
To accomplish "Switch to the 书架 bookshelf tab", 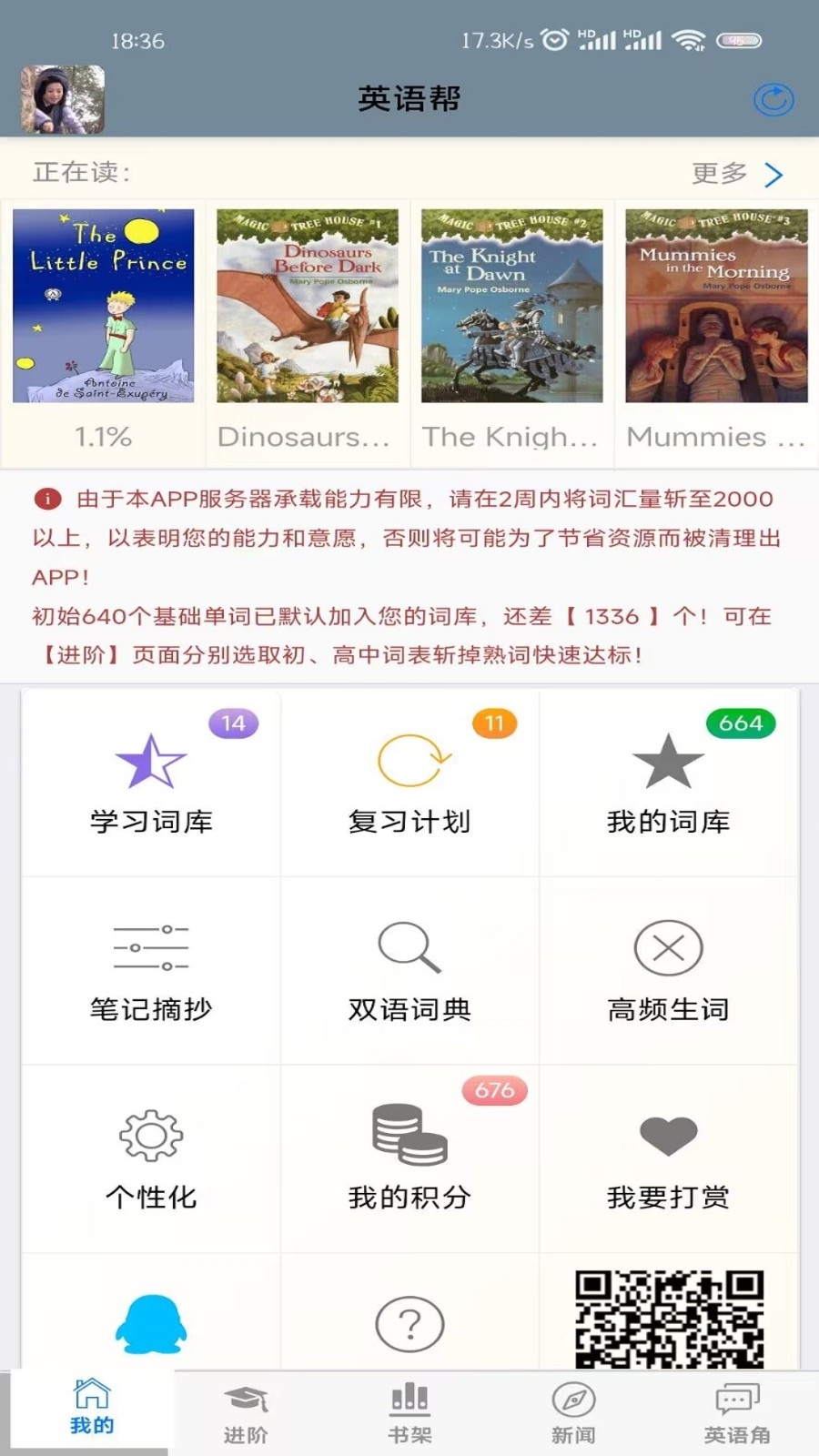I will [409, 1413].
